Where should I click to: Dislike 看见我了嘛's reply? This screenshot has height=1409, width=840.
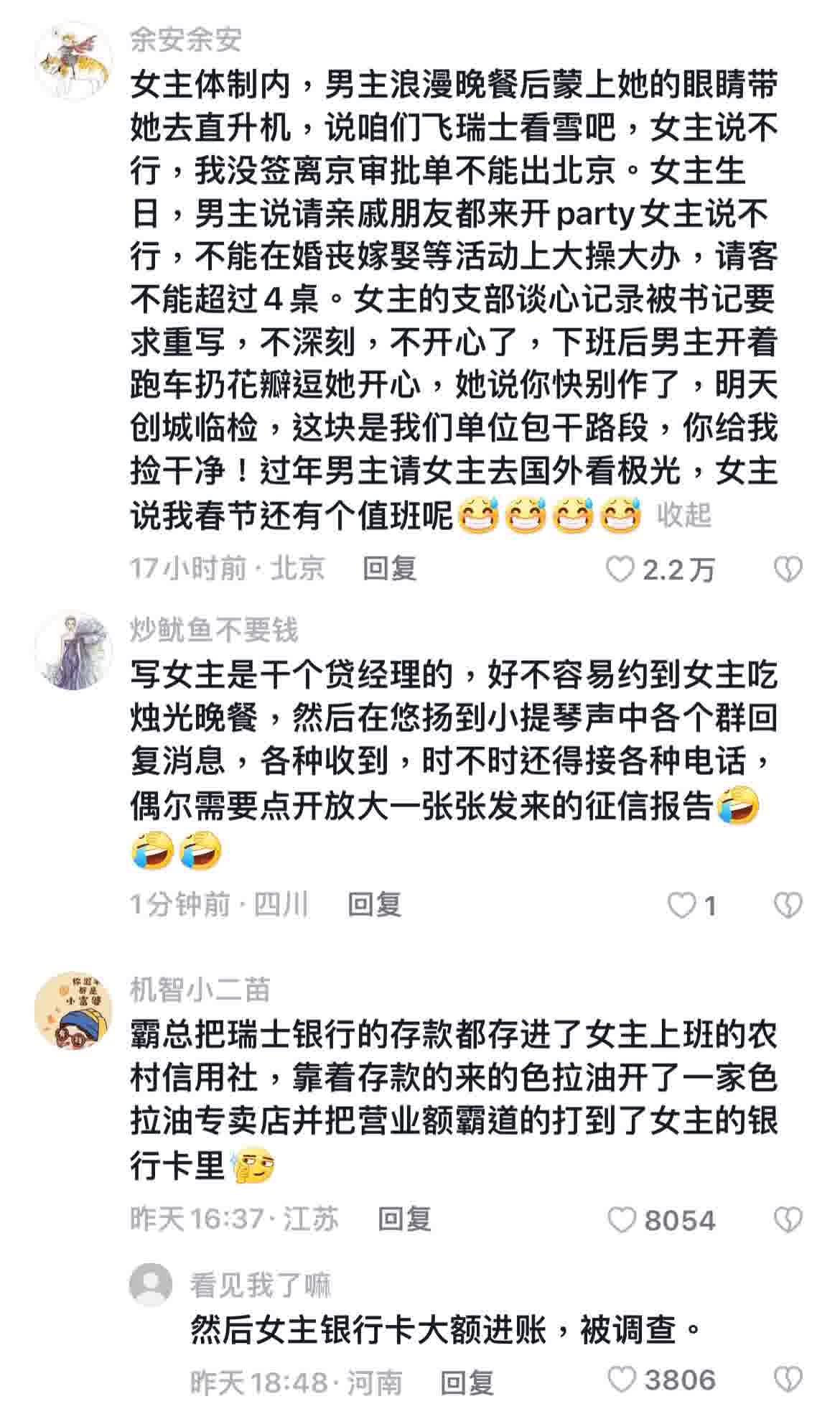point(788,1380)
